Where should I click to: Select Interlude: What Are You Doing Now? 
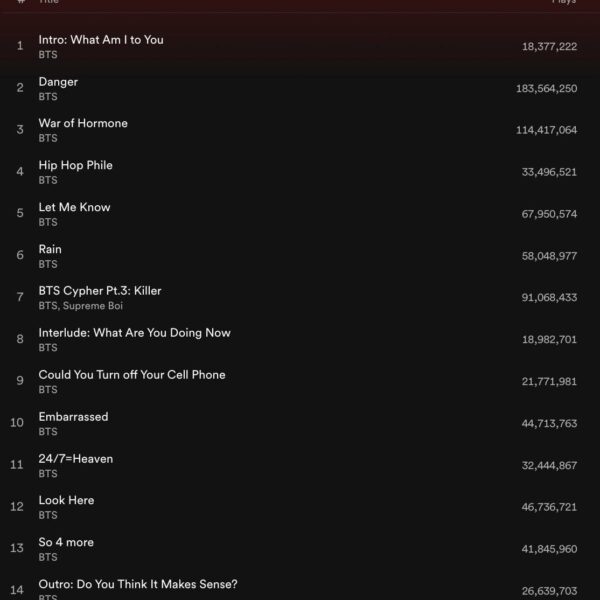pos(134,333)
